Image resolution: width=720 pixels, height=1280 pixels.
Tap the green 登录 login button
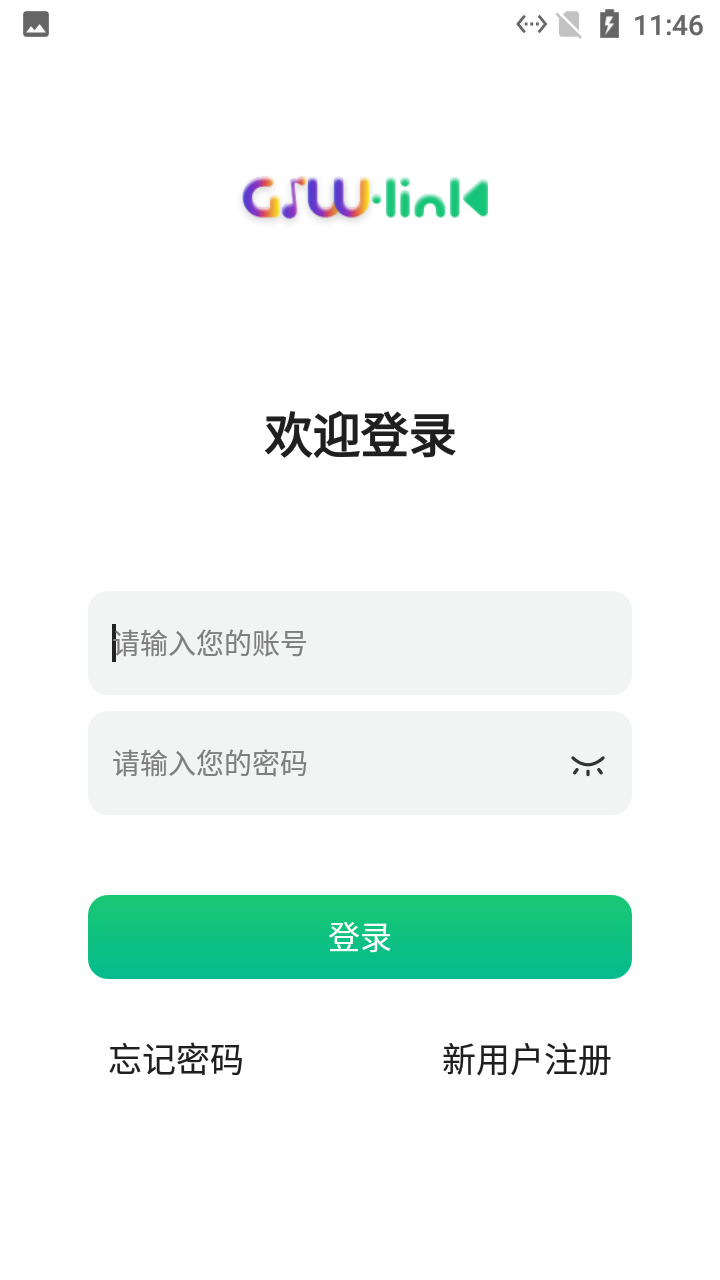360,937
